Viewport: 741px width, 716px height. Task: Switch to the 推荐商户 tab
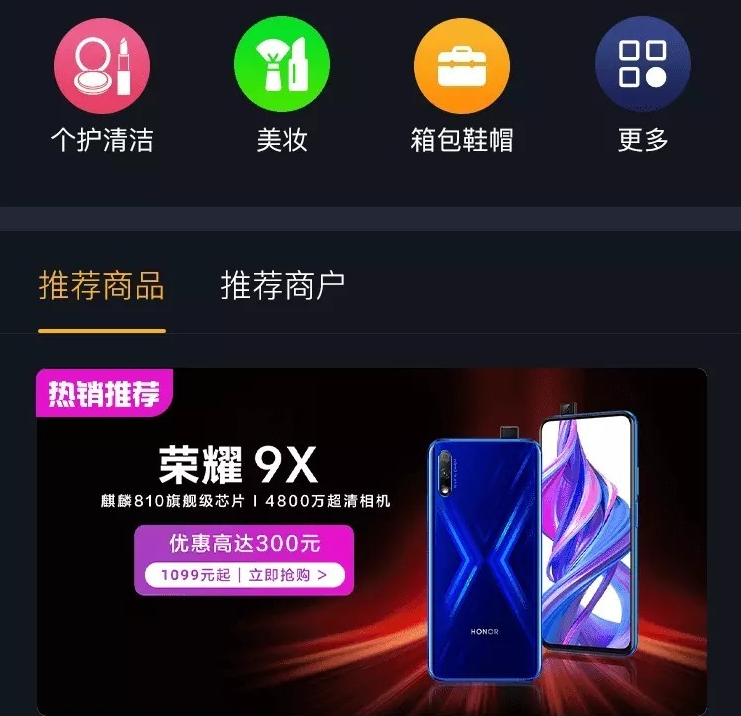click(283, 286)
